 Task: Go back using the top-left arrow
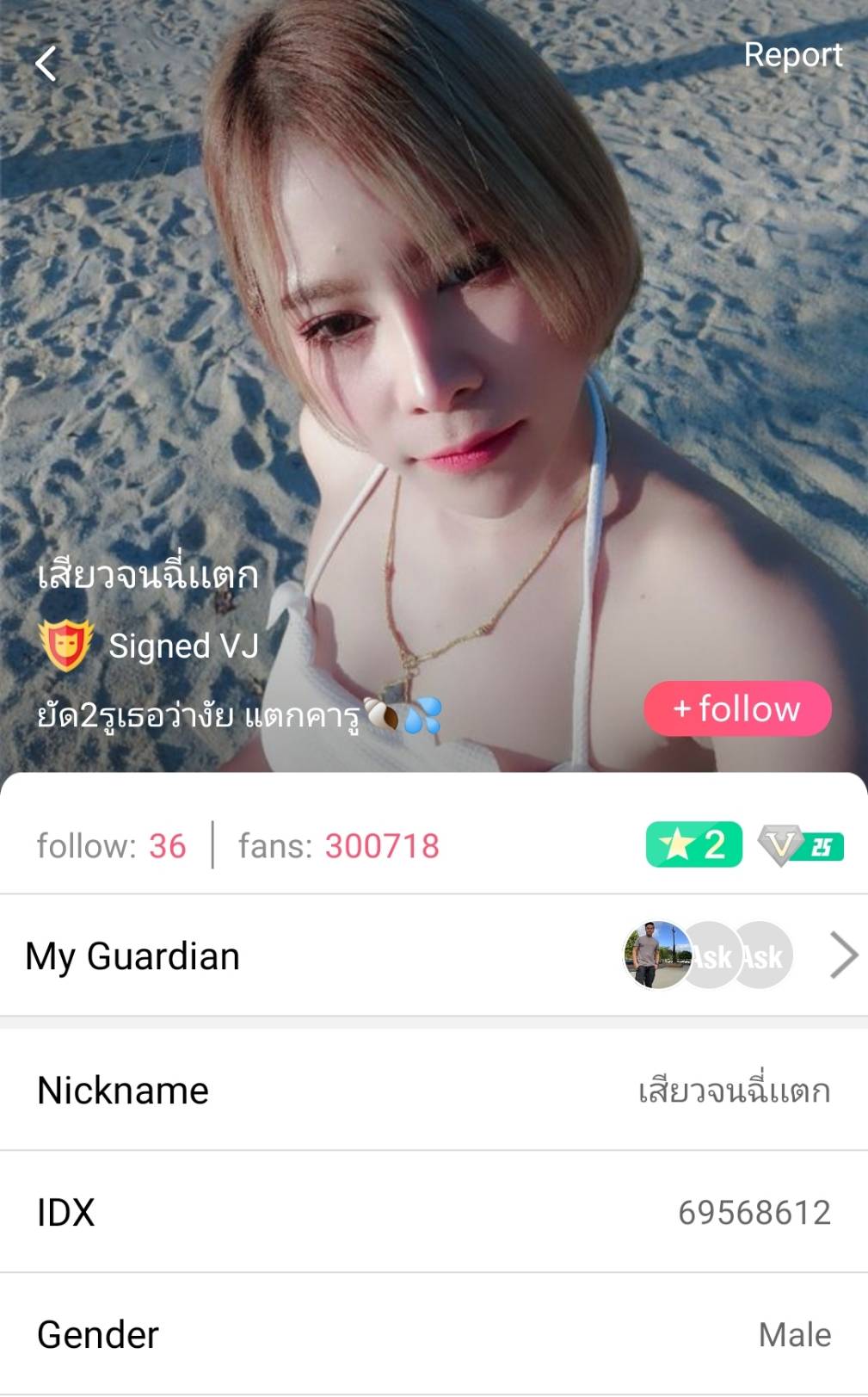coord(46,64)
